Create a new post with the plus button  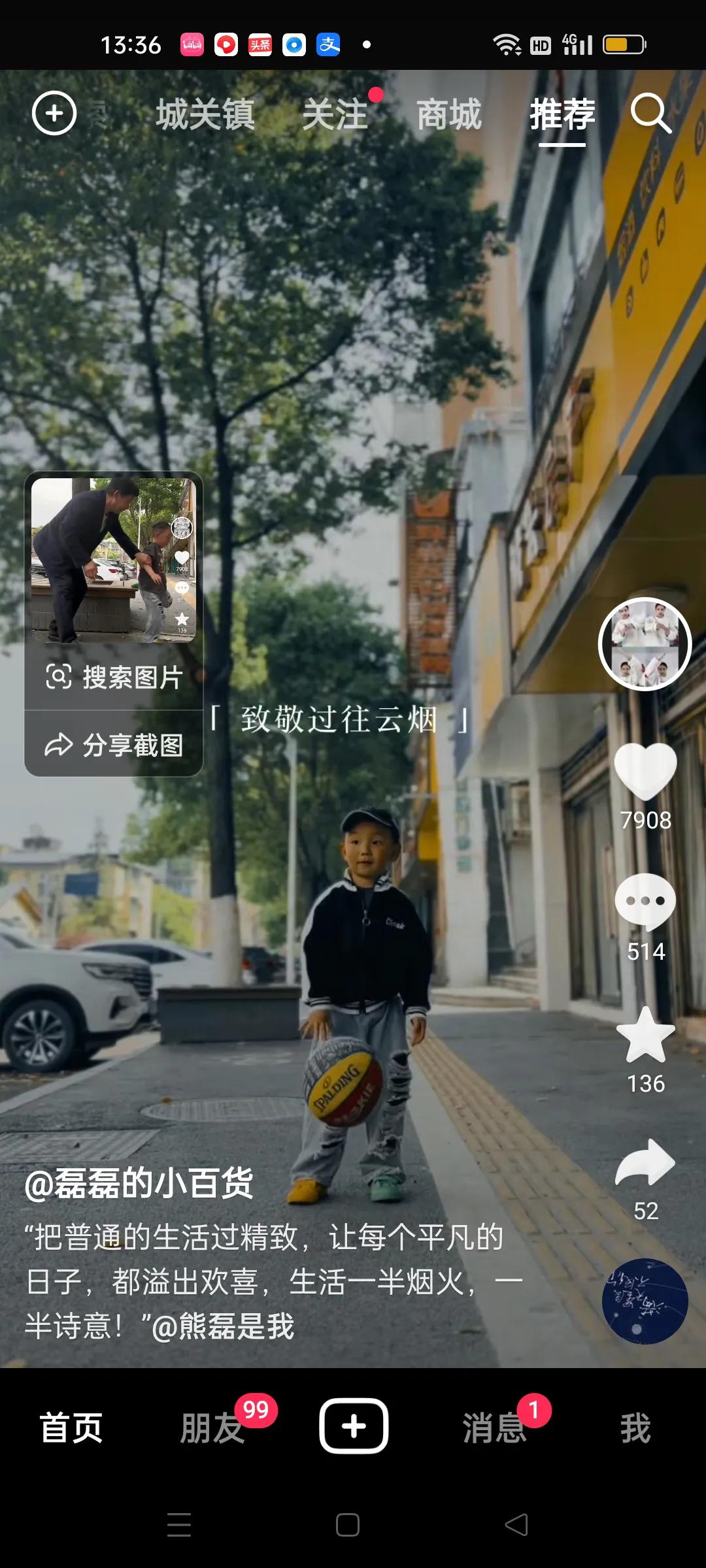pos(354,1426)
